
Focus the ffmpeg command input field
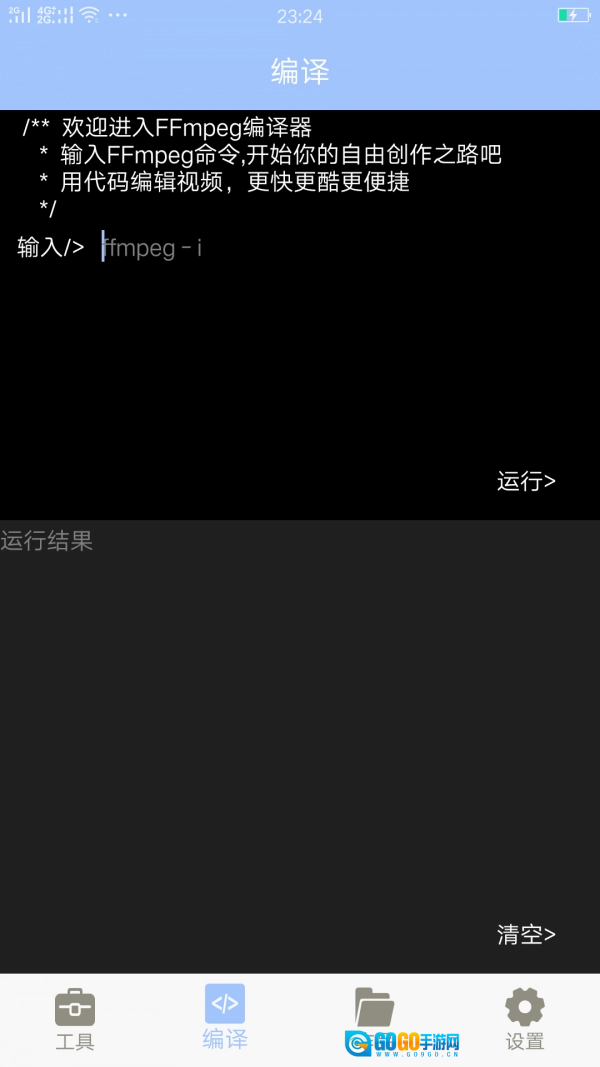tap(300, 248)
